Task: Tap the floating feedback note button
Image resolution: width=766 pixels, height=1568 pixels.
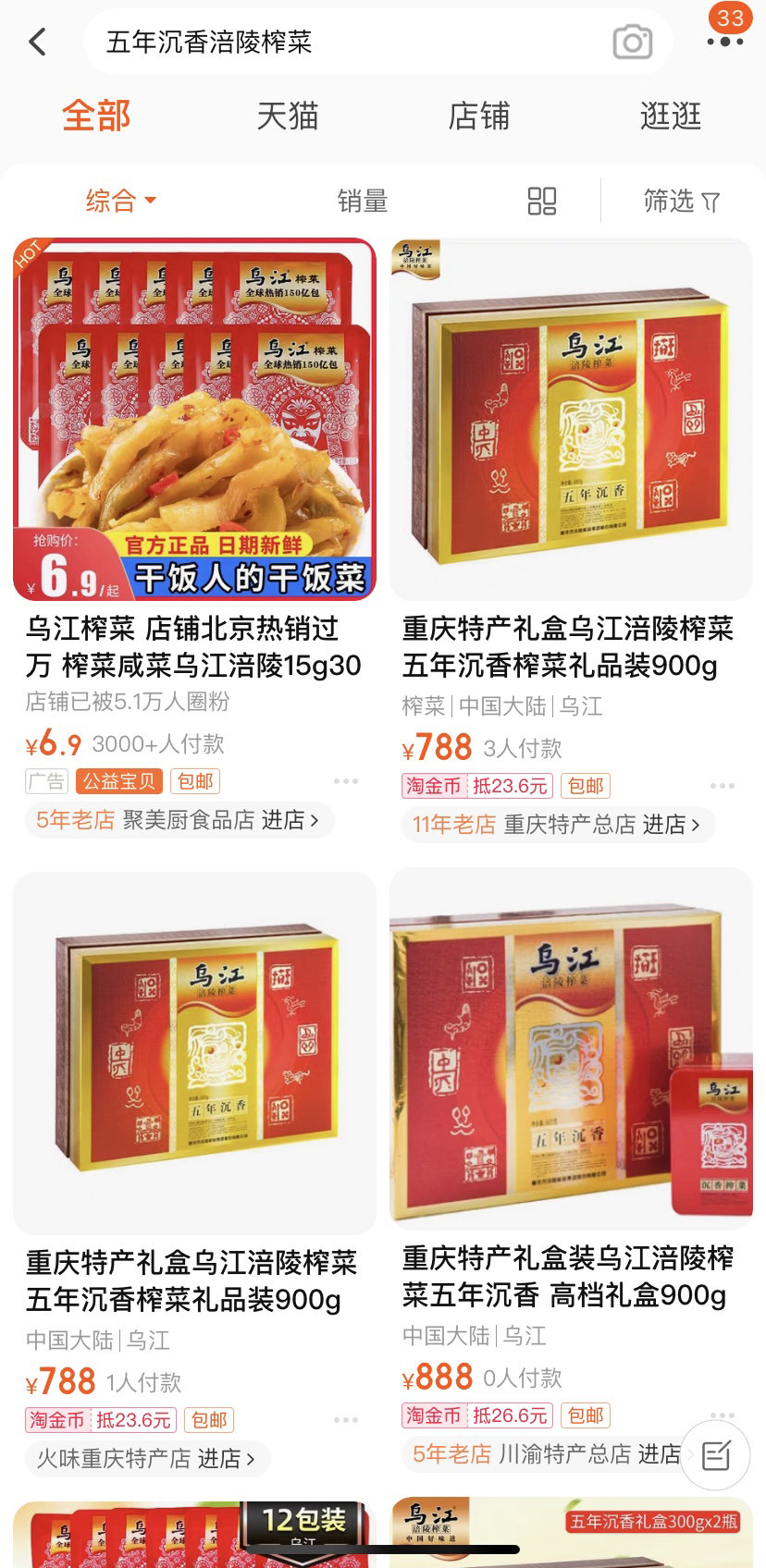Action: coord(717,1456)
